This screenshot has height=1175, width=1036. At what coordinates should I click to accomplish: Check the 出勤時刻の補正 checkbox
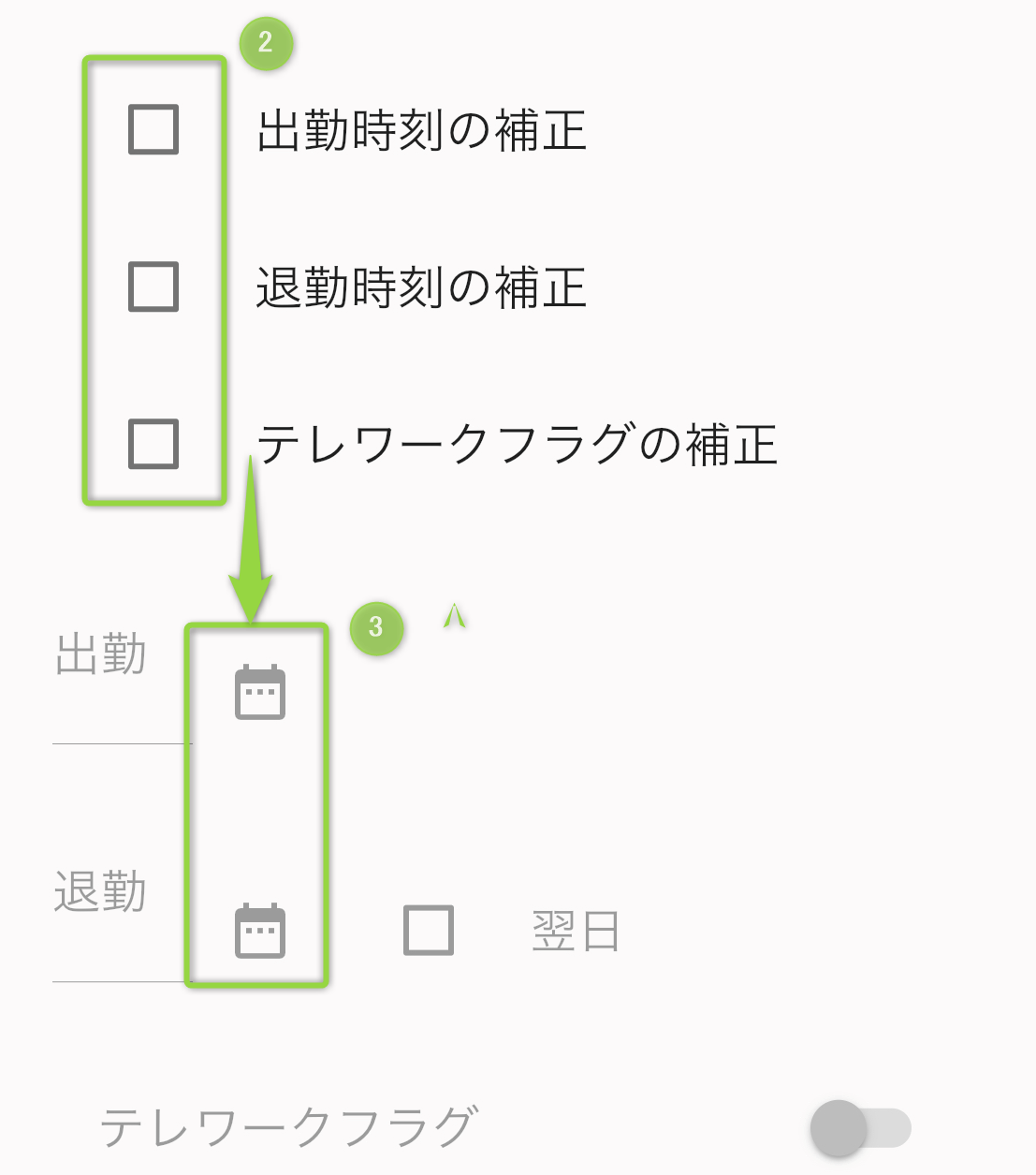coord(153,129)
